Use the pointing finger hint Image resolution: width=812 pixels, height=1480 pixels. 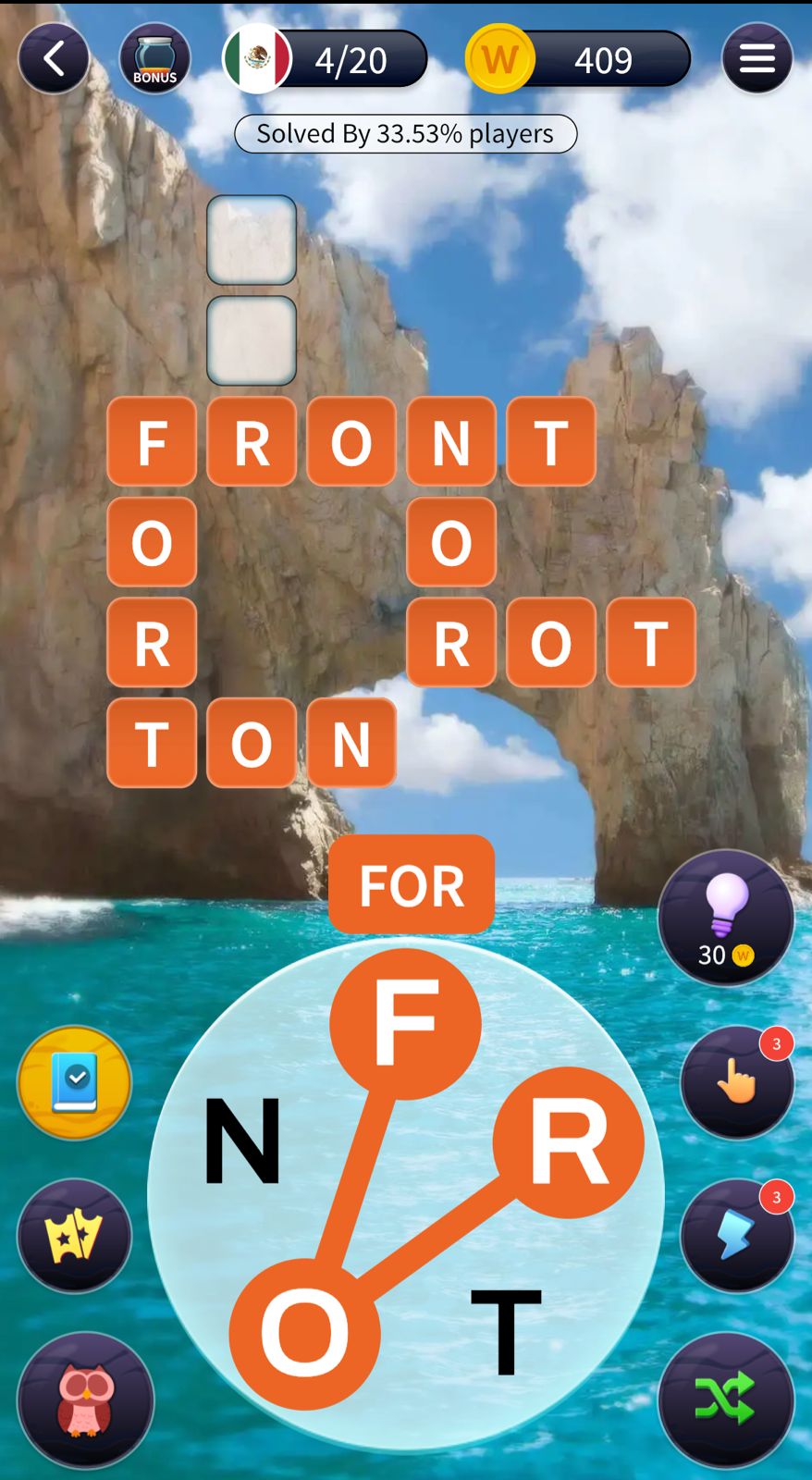(x=737, y=1081)
